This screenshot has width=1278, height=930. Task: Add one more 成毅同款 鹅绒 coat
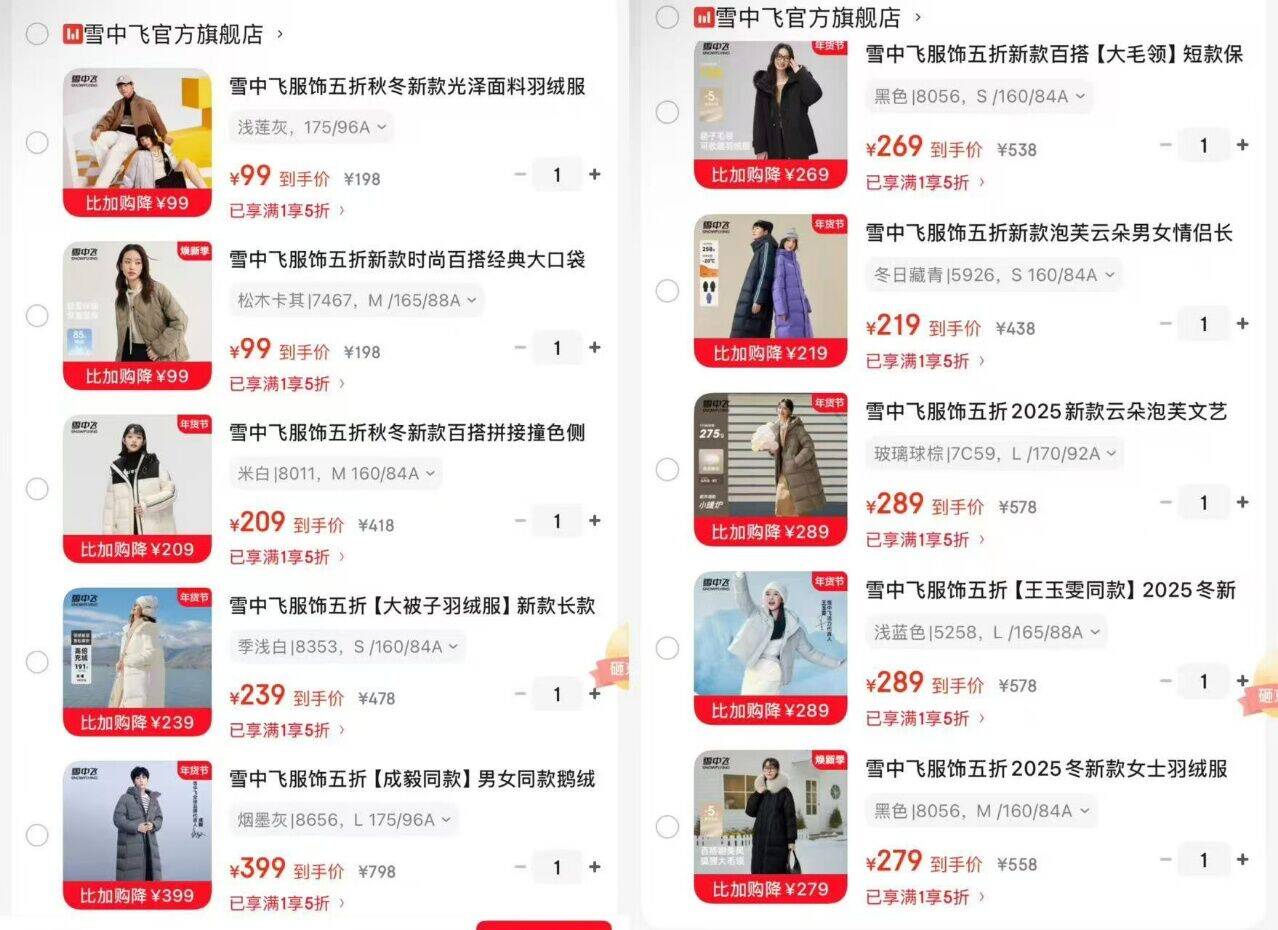click(x=594, y=867)
